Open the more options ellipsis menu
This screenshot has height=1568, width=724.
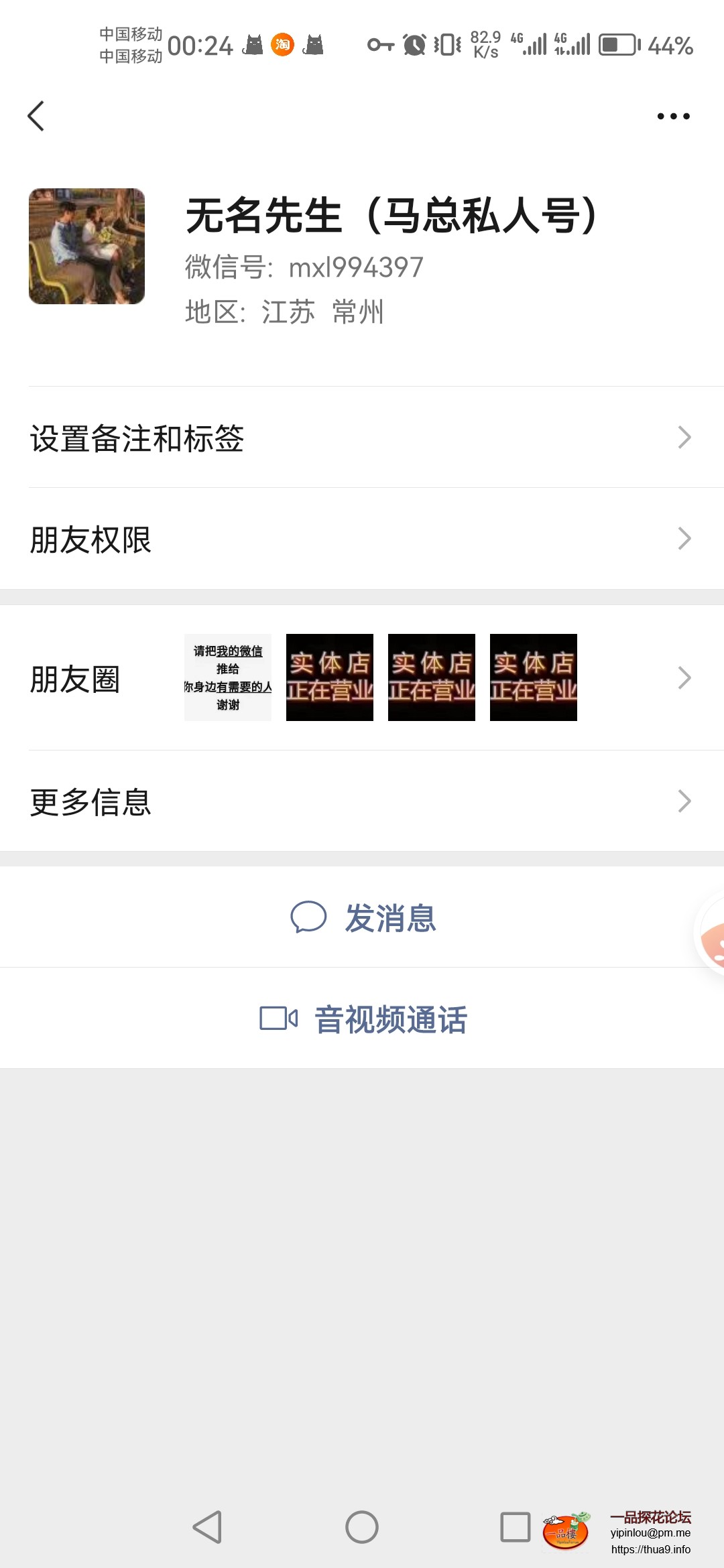pyautogui.click(x=673, y=115)
